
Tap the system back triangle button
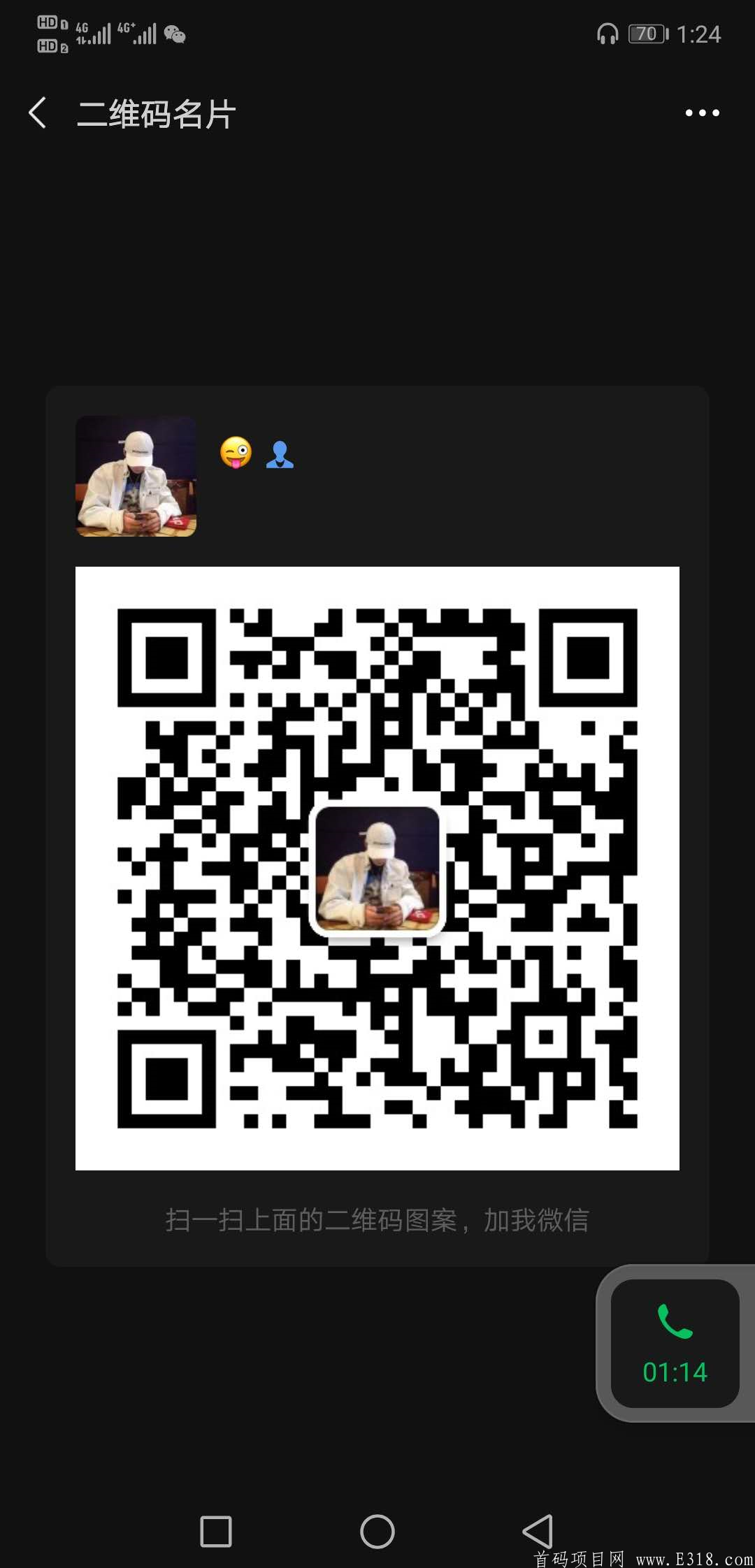point(538,1532)
